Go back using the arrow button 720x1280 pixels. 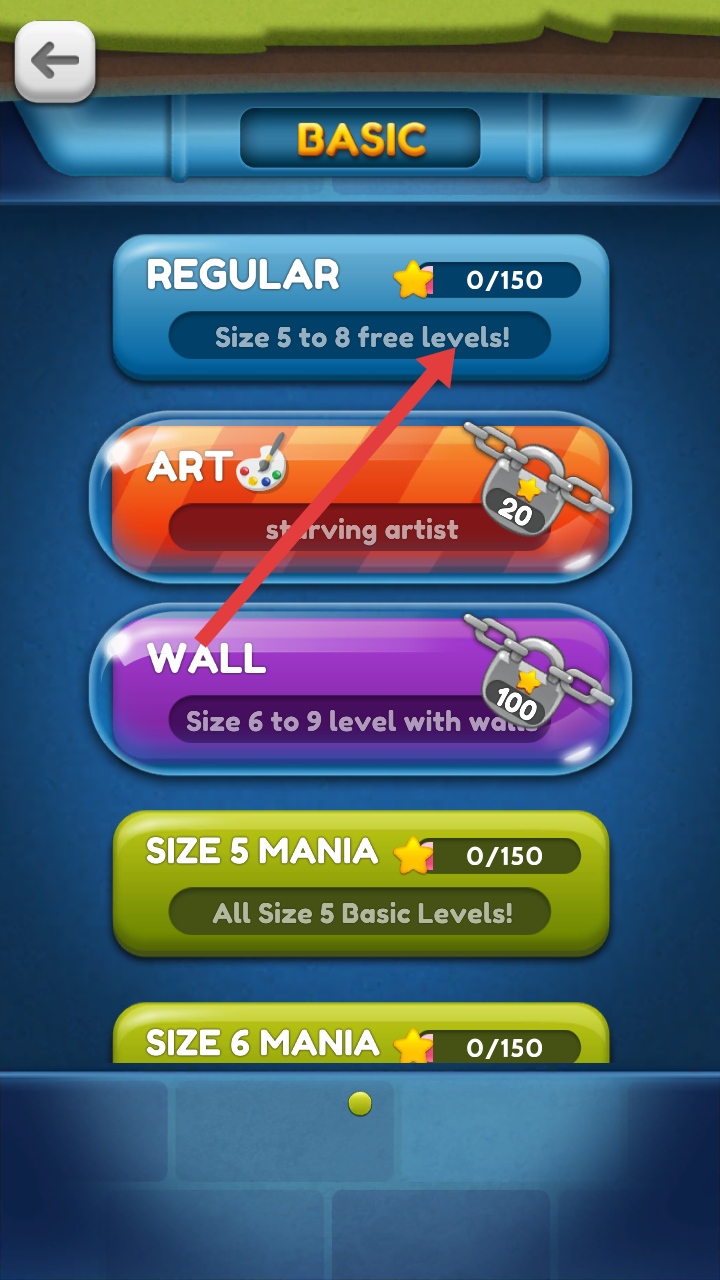point(55,61)
